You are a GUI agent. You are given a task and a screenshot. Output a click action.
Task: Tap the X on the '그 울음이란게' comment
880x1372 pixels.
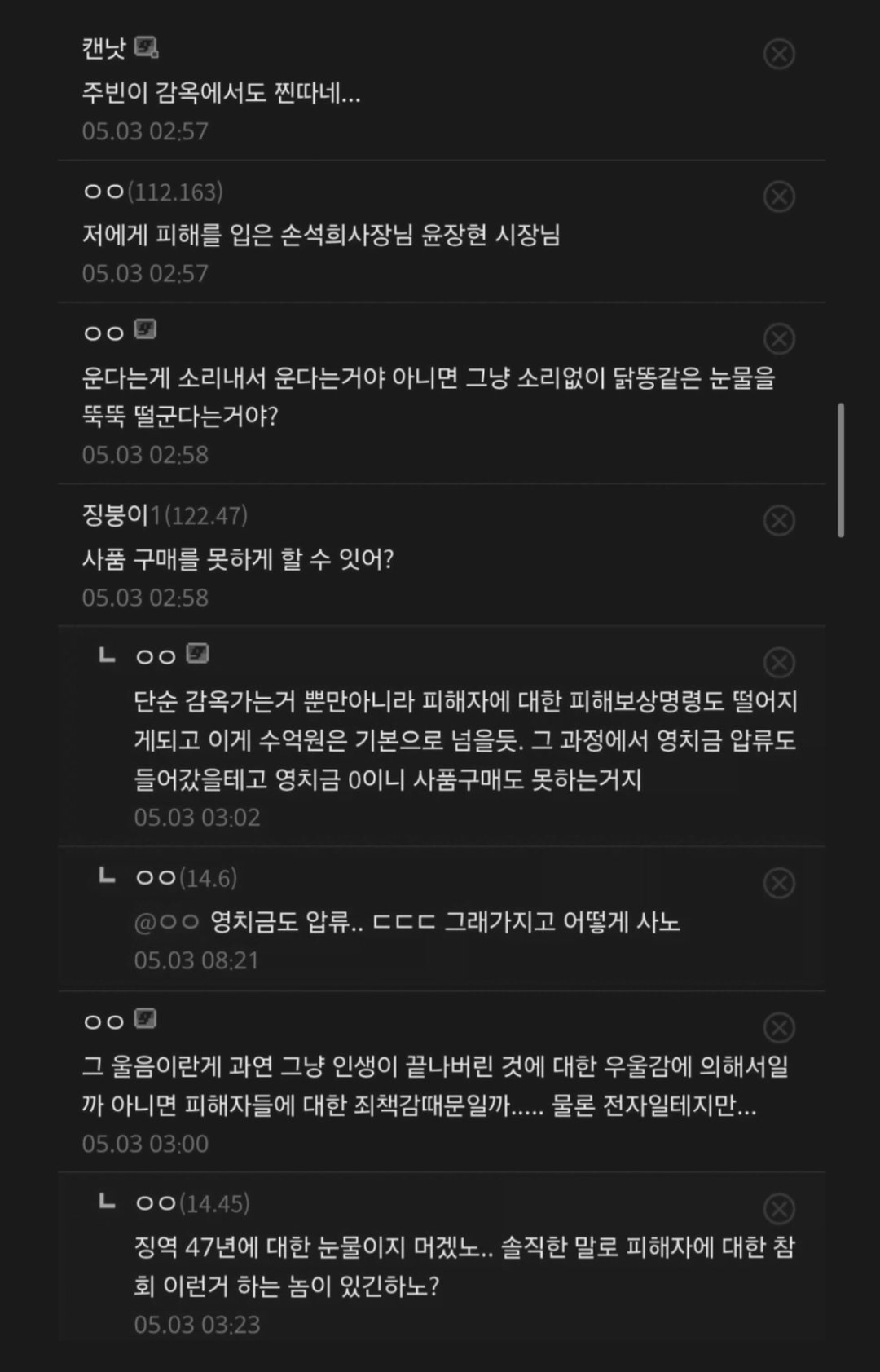779,1027
